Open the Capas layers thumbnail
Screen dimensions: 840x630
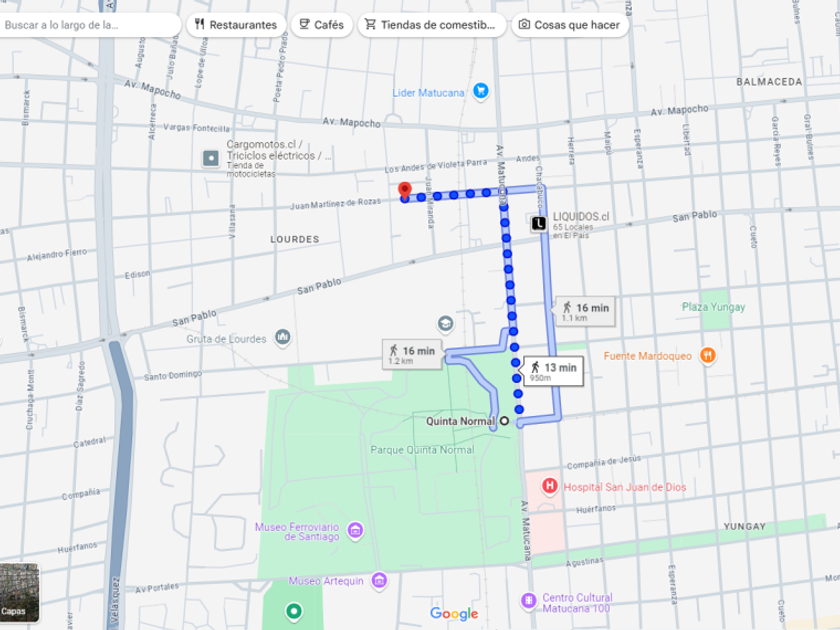(x=19, y=592)
